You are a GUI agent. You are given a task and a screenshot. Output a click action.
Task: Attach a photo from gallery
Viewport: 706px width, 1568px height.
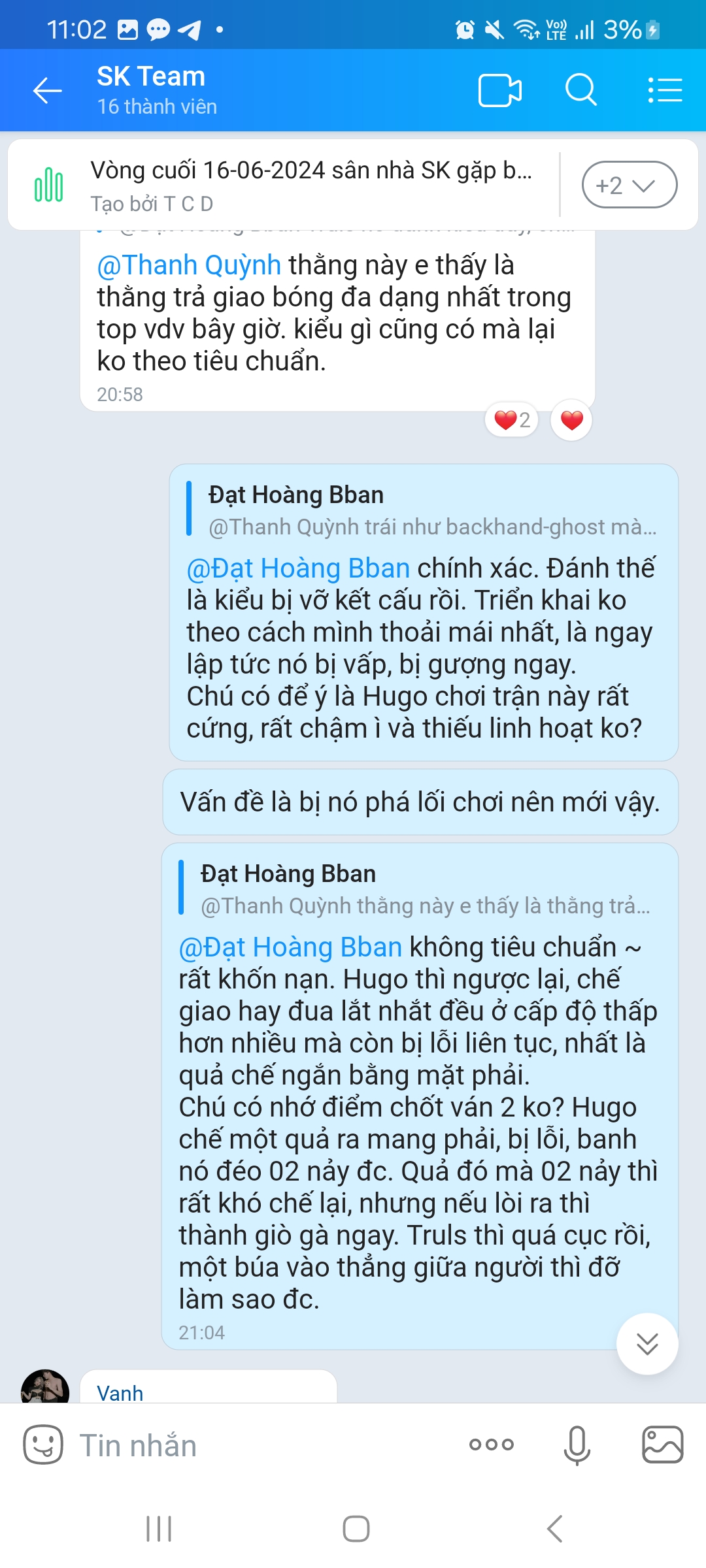(663, 1445)
